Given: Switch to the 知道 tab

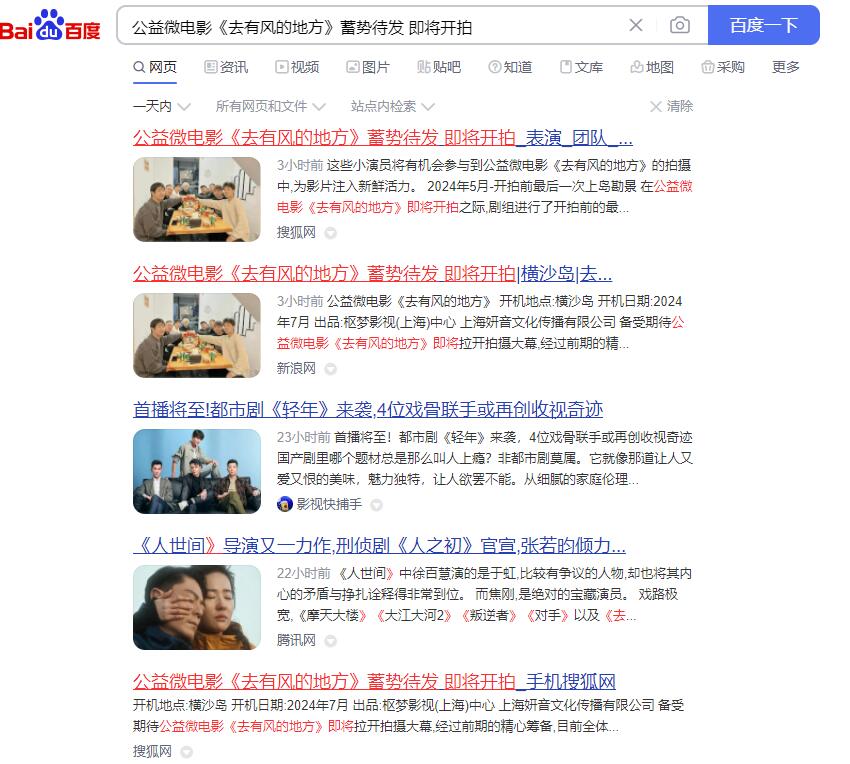Looking at the screenshot, I should [x=510, y=67].
